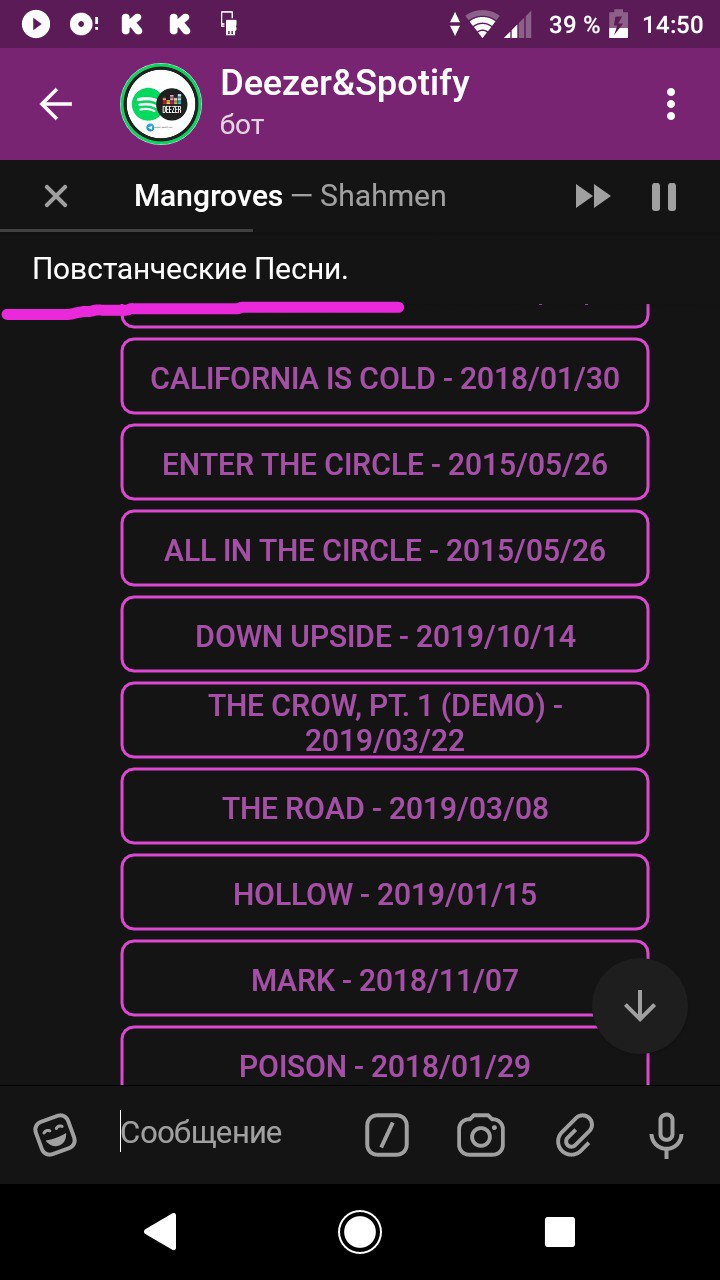720x1280 pixels.
Task: Open the sticker and emoji panel
Action: [x=55, y=1134]
